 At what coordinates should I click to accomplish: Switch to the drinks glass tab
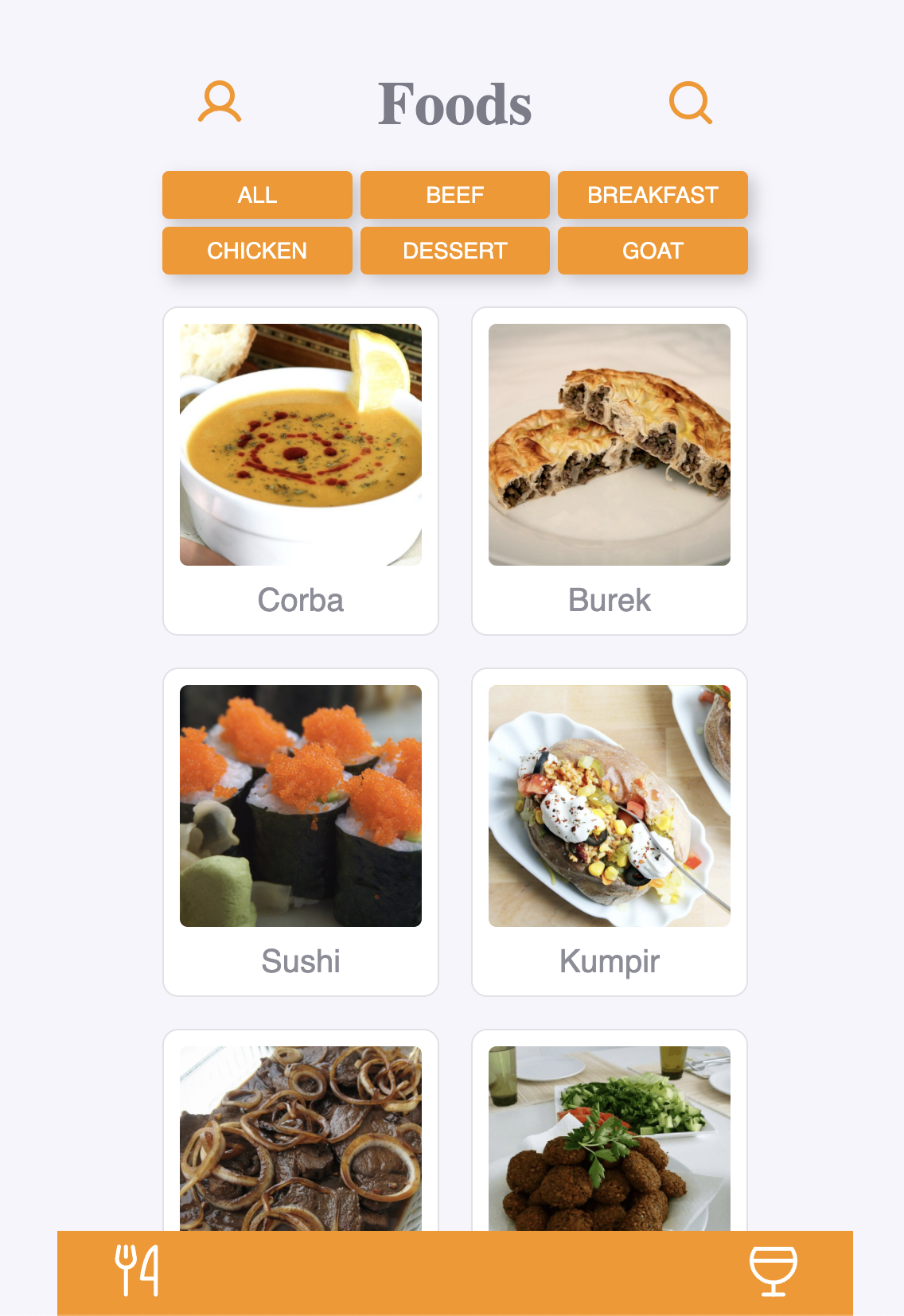tap(773, 1271)
